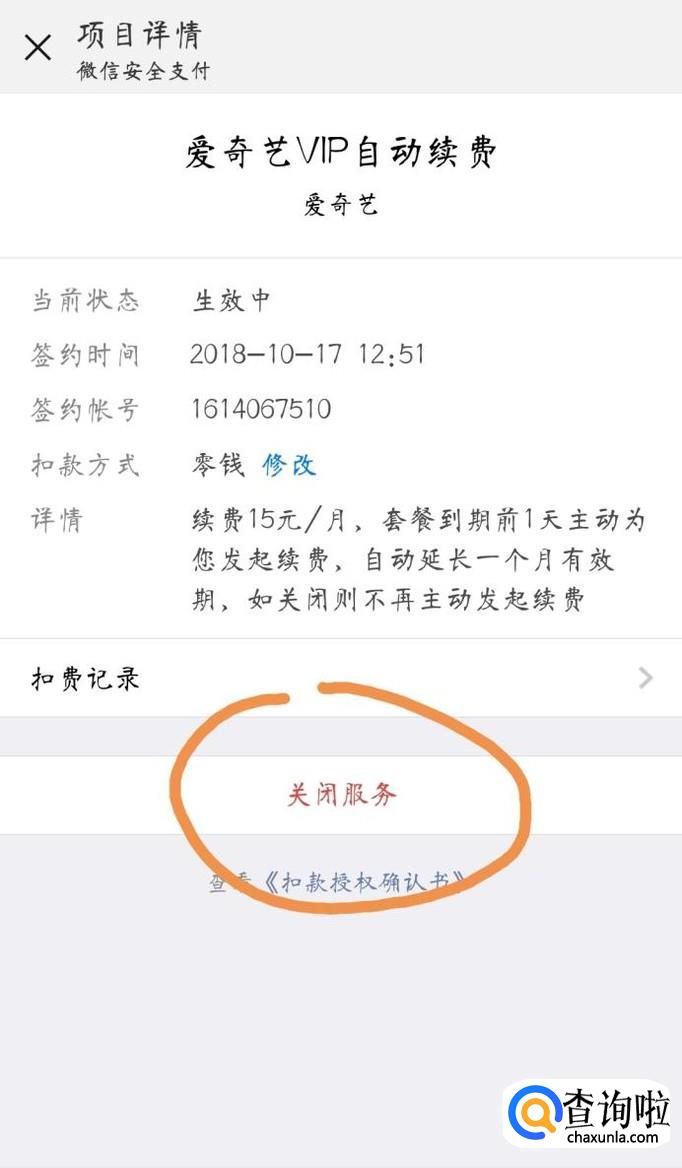Close the 项目详情 page
This screenshot has width=682, height=1168.
click(x=38, y=47)
